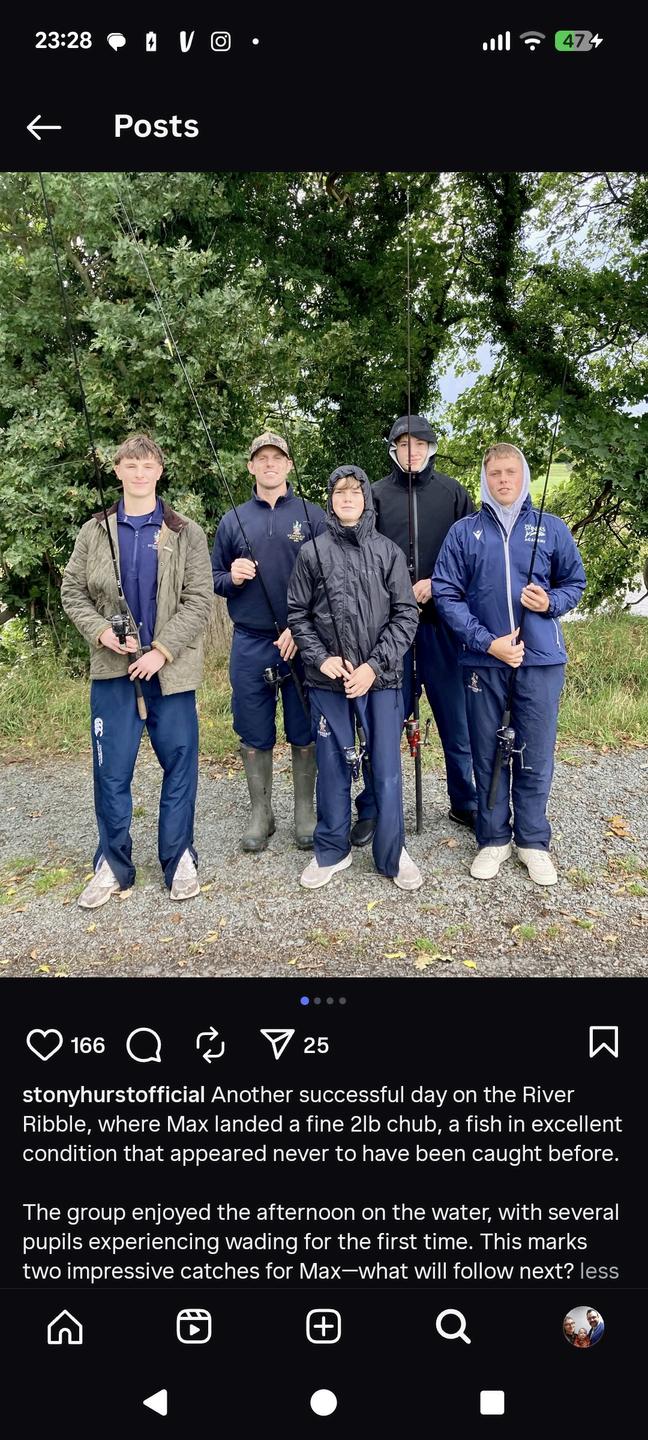The height and width of the screenshot is (1440, 648).
Task: Go back from the Posts screen
Action: pos(44,127)
